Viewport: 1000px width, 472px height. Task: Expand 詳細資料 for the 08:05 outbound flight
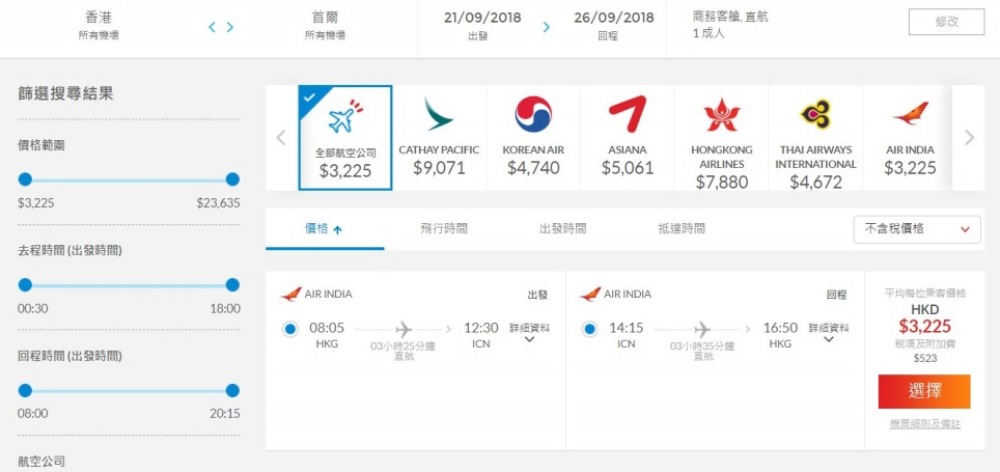[x=529, y=333]
